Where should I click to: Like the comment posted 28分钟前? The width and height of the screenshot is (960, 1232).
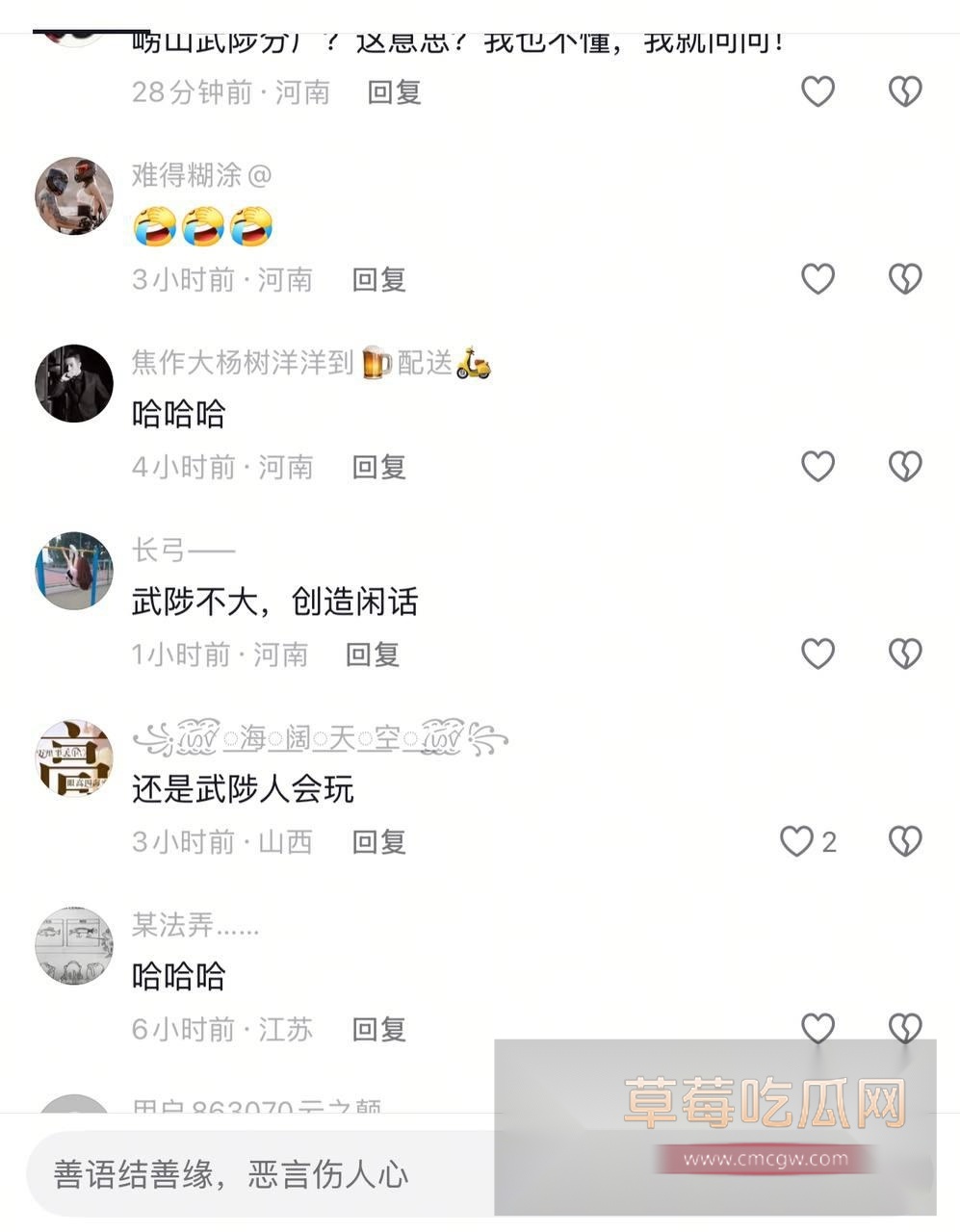817,91
